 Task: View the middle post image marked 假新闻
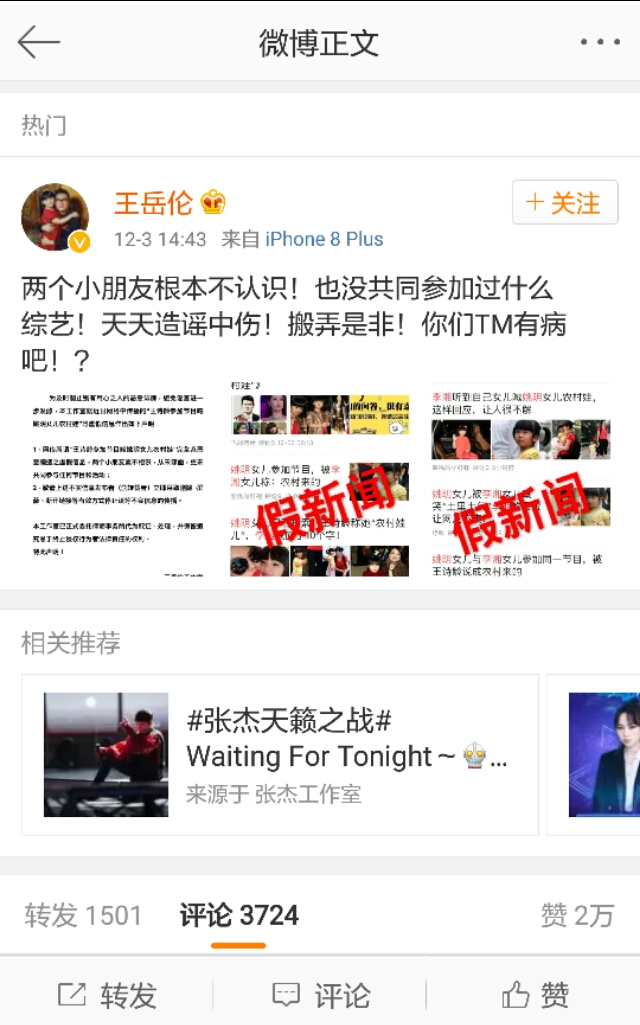point(320,480)
